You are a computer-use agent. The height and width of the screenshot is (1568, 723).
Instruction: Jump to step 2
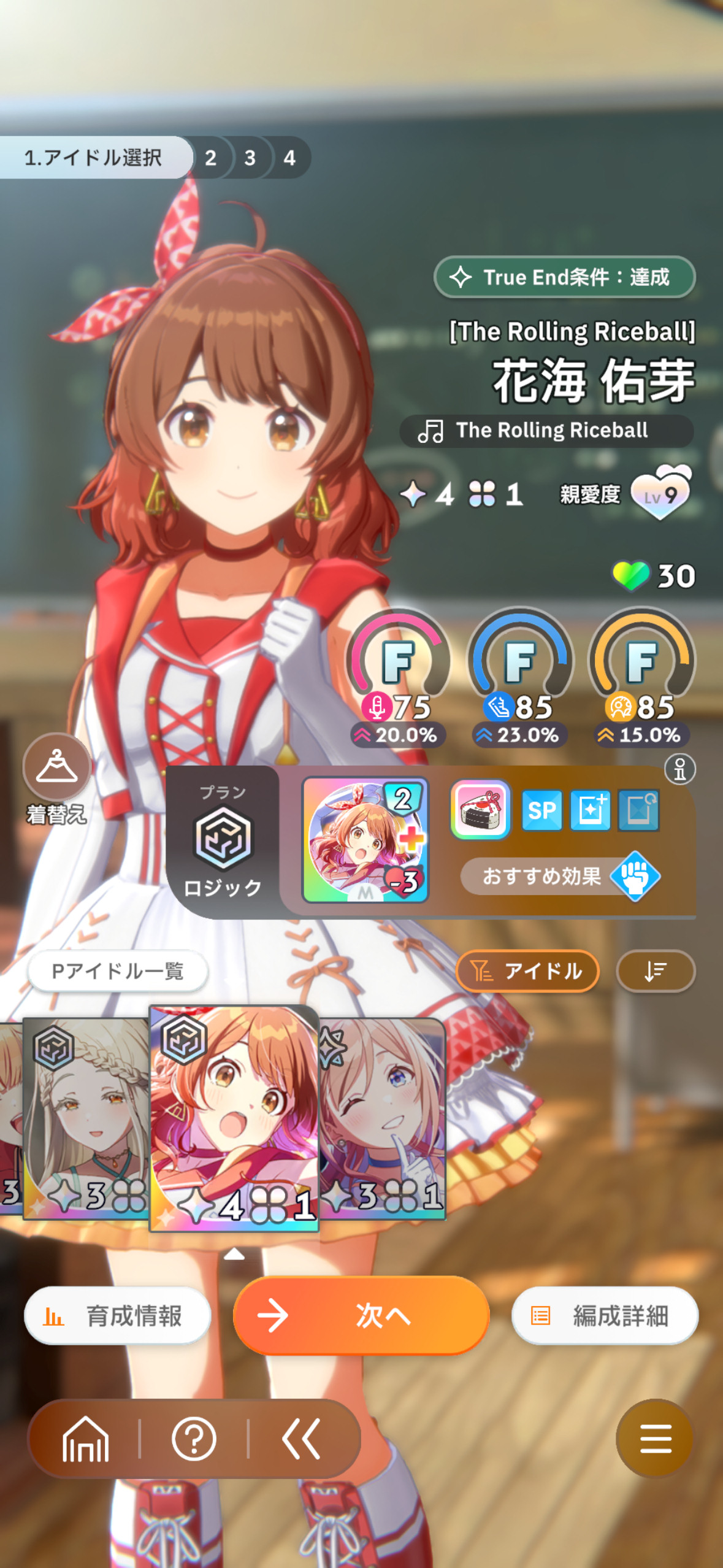point(210,158)
